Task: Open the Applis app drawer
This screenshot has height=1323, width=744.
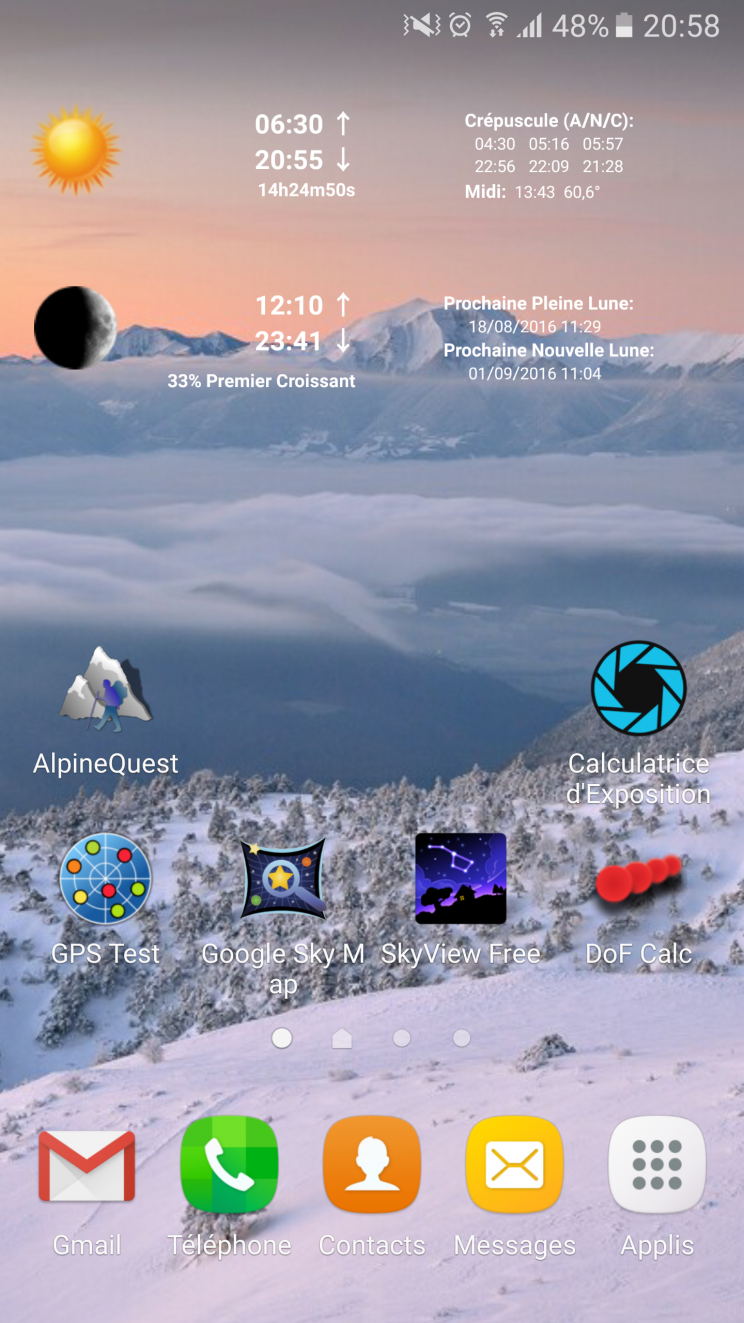Action: [657, 1166]
